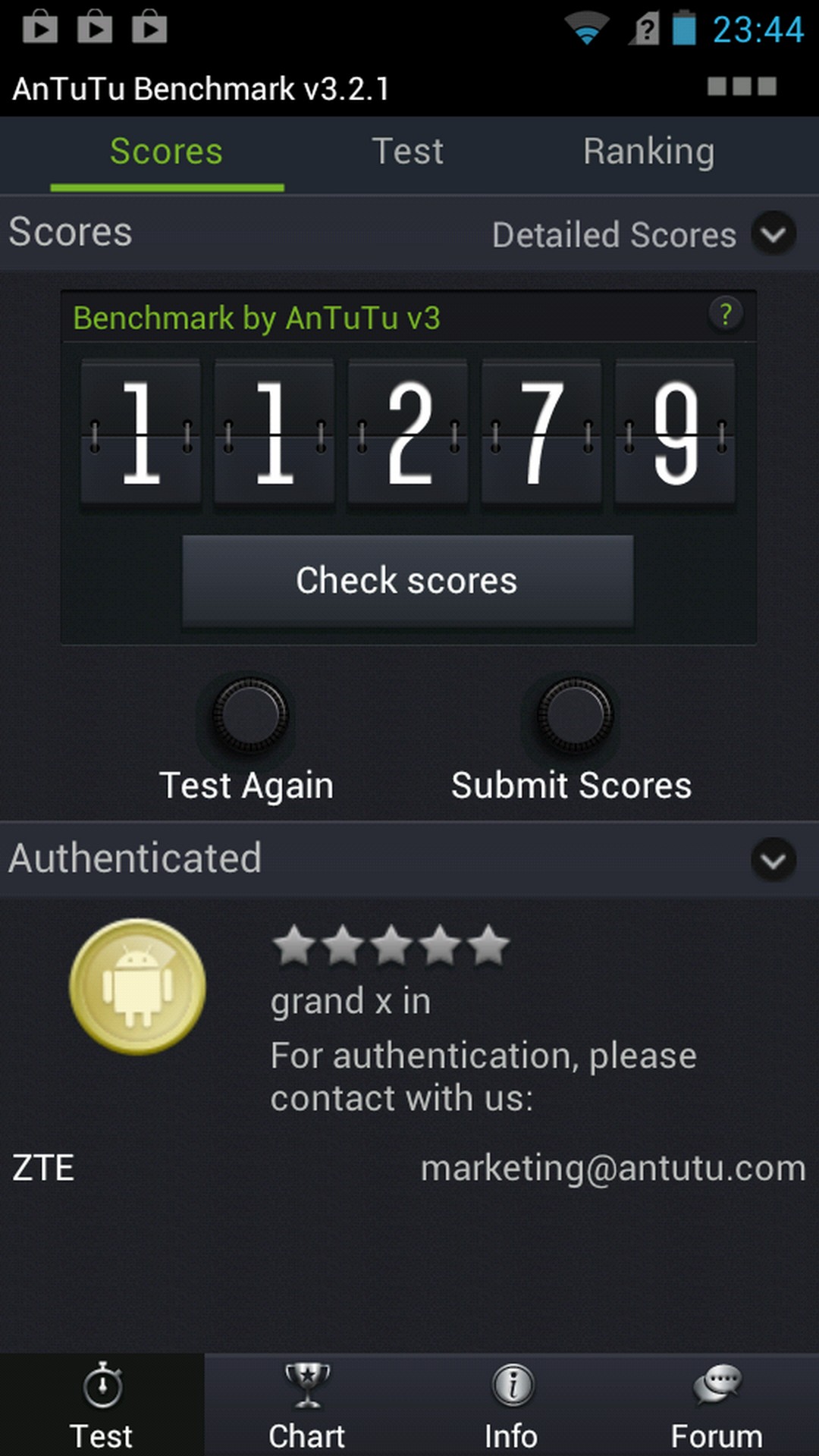This screenshot has width=819, height=1456.
Task: Open the Chart bottom tab
Action: (306, 1404)
